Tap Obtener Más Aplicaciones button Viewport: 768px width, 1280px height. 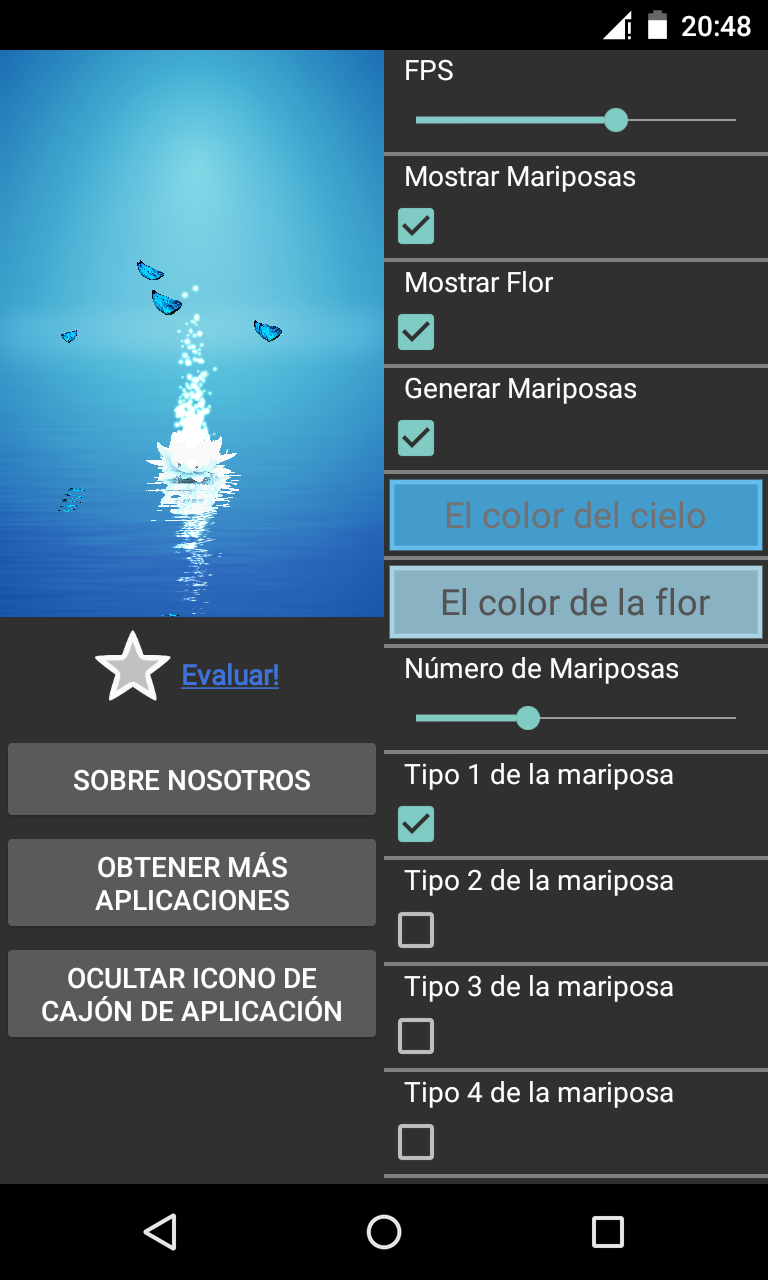(x=192, y=883)
